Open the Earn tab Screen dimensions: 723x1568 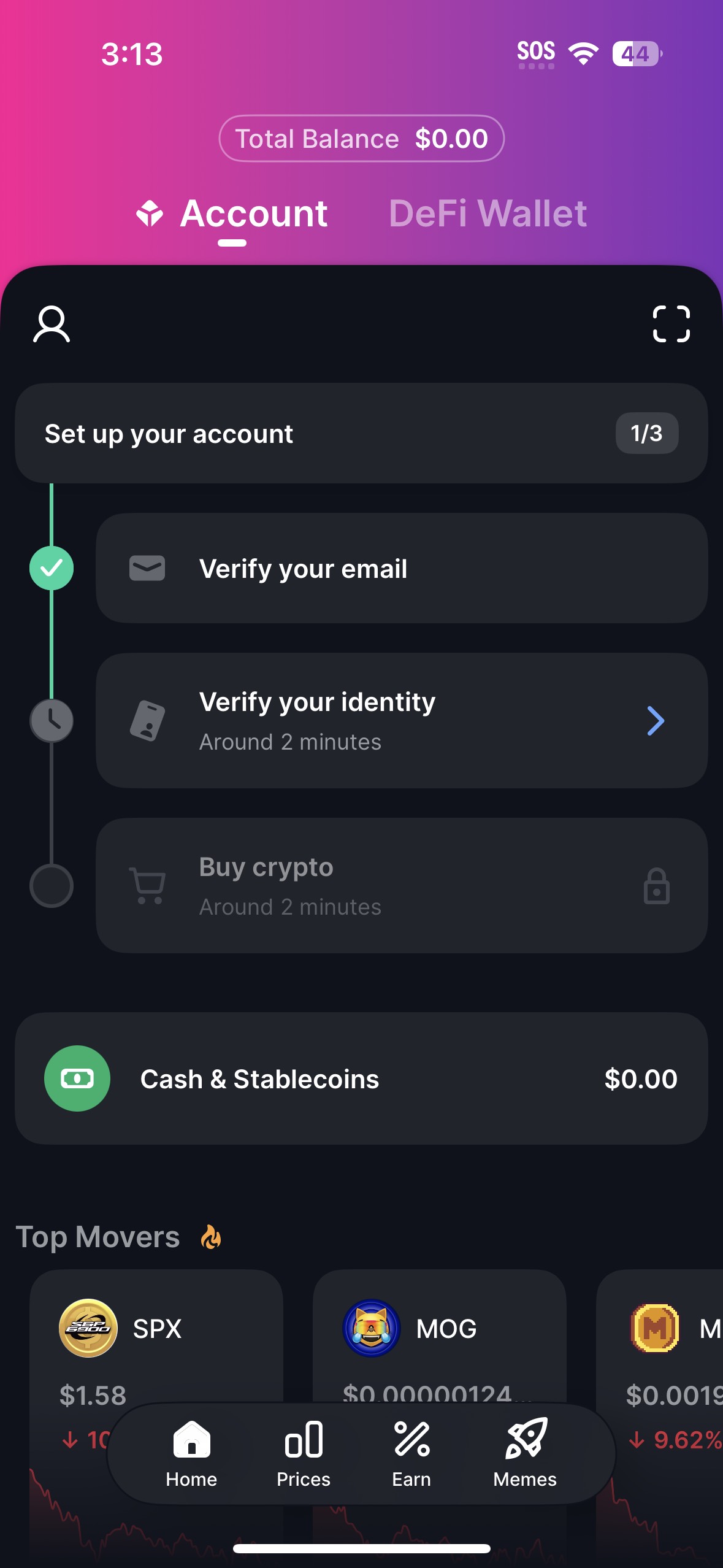click(411, 1454)
